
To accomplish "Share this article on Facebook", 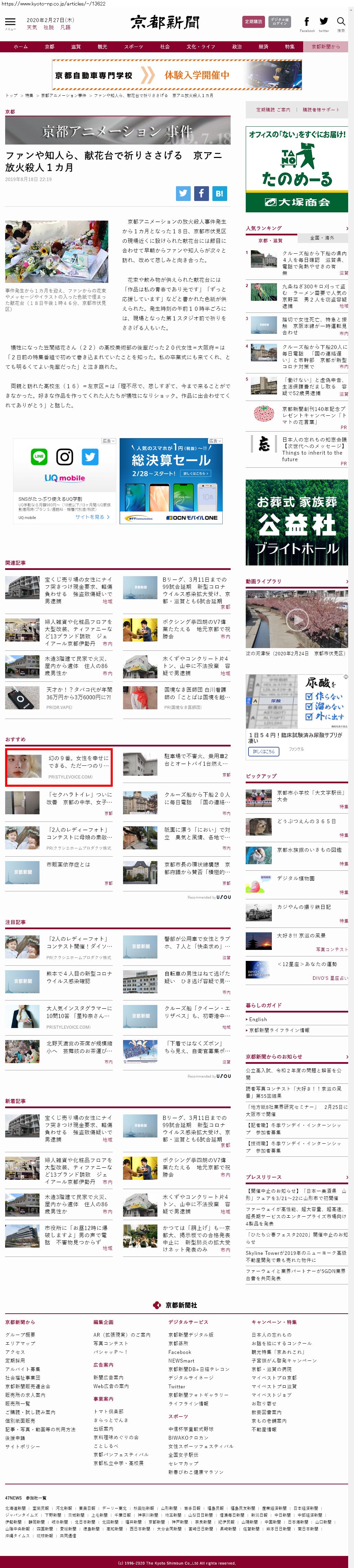I will pos(201,193).
